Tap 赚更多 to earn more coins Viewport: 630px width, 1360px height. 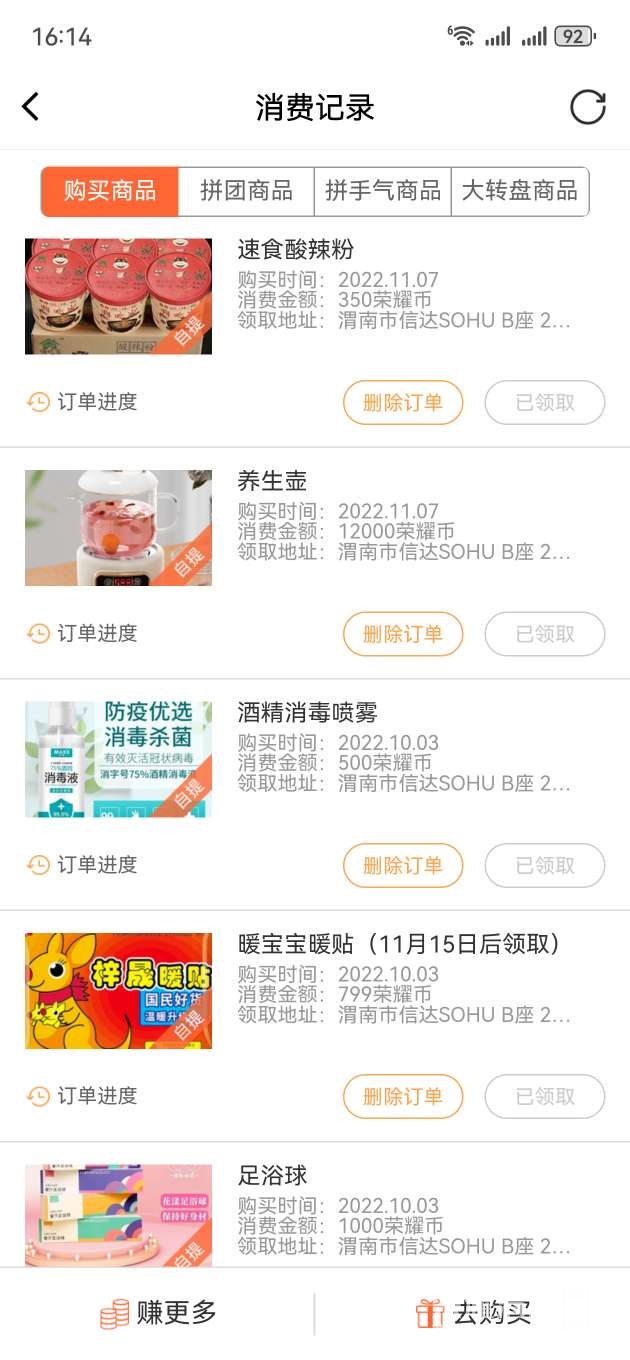[x=158, y=1313]
